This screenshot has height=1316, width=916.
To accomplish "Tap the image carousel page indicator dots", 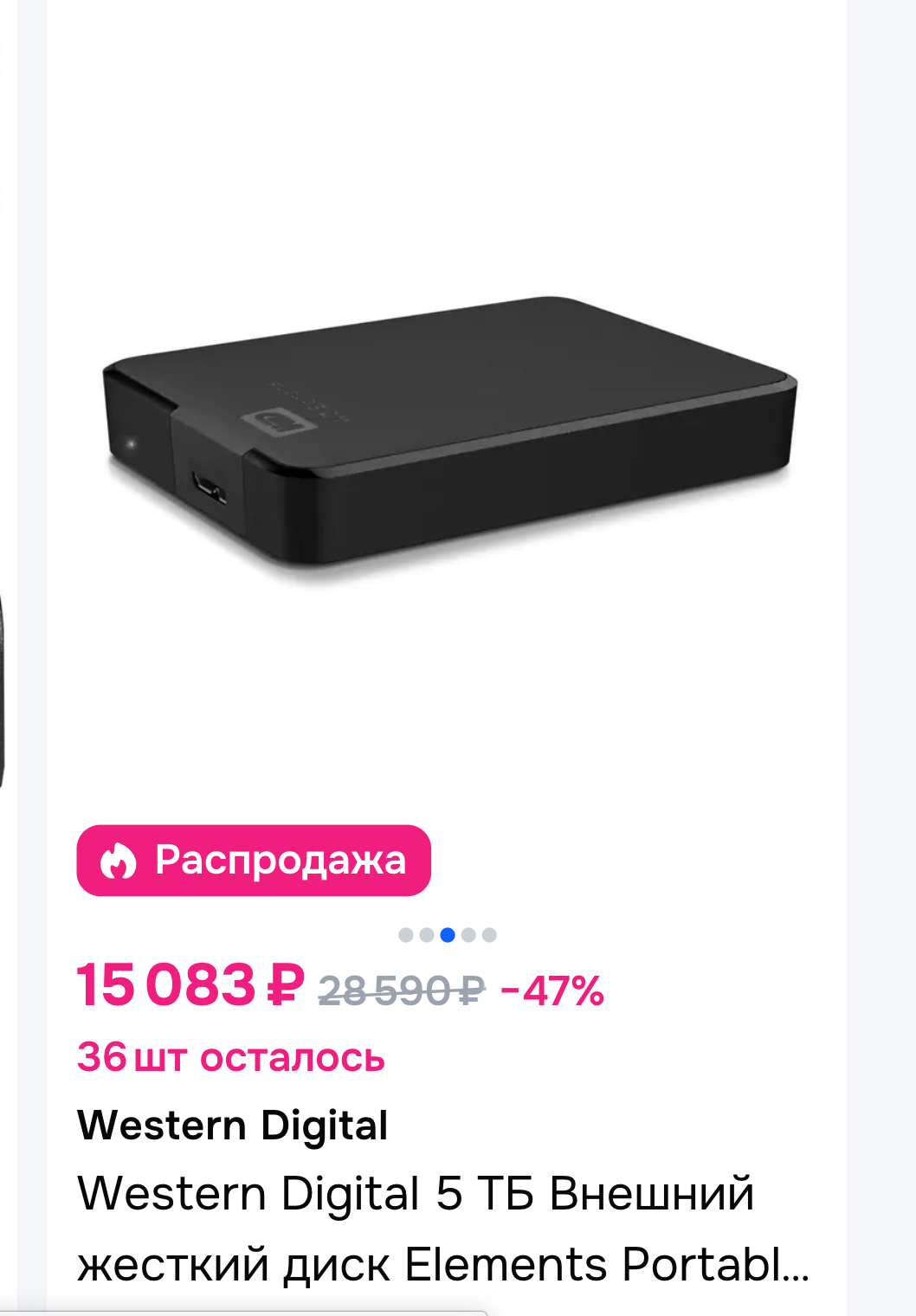I will tap(447, 935).
